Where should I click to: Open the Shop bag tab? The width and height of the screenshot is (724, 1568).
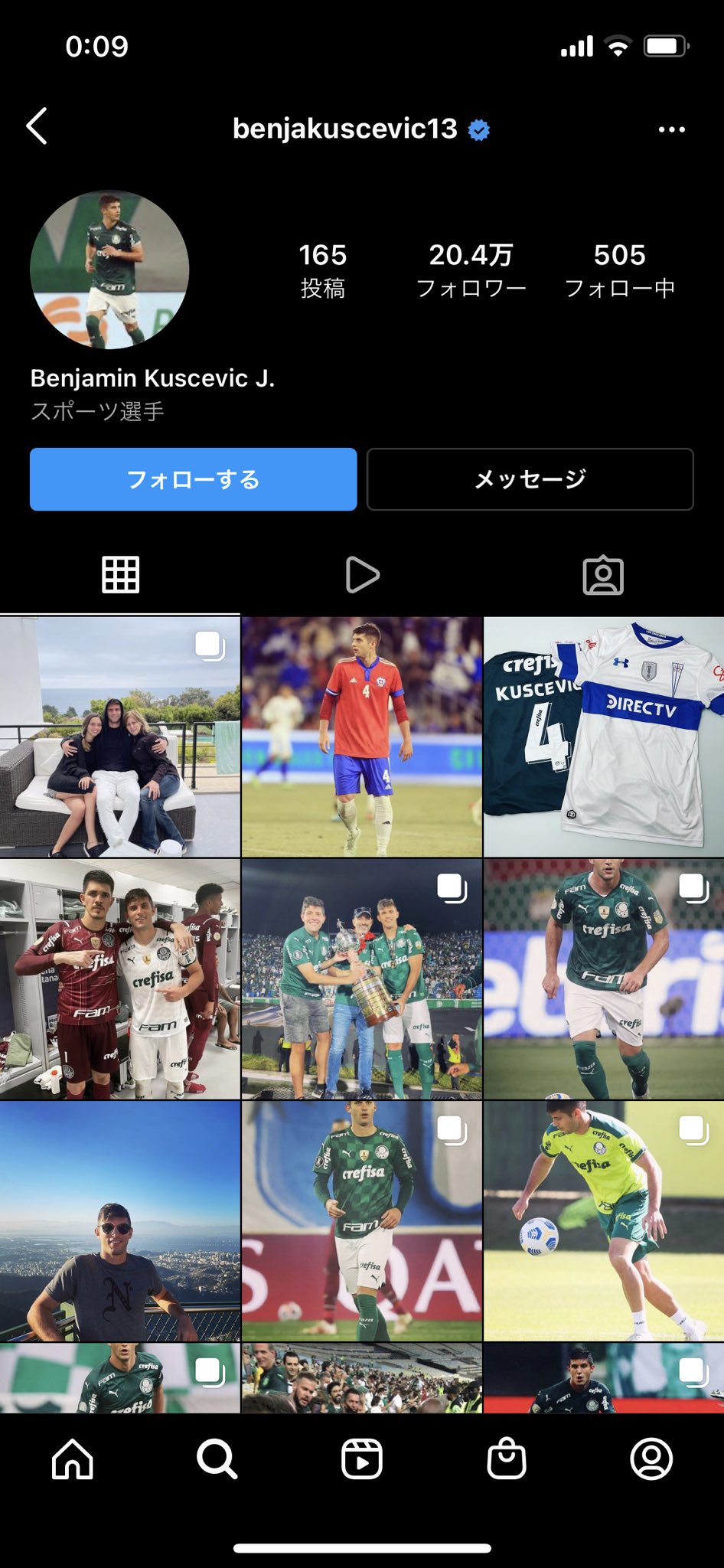(x=507, y=1459)
